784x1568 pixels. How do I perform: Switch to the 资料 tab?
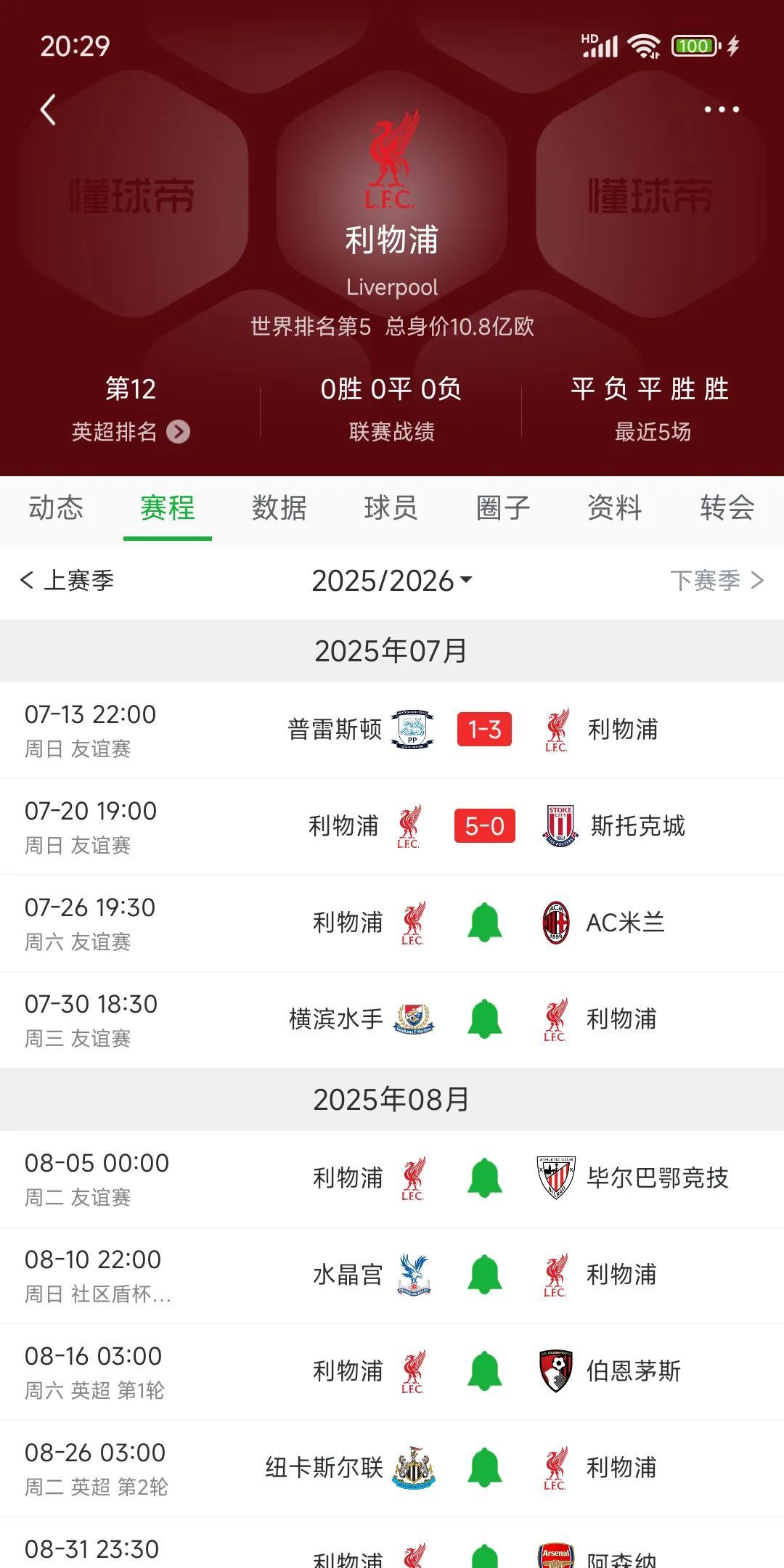pos(615,508)
